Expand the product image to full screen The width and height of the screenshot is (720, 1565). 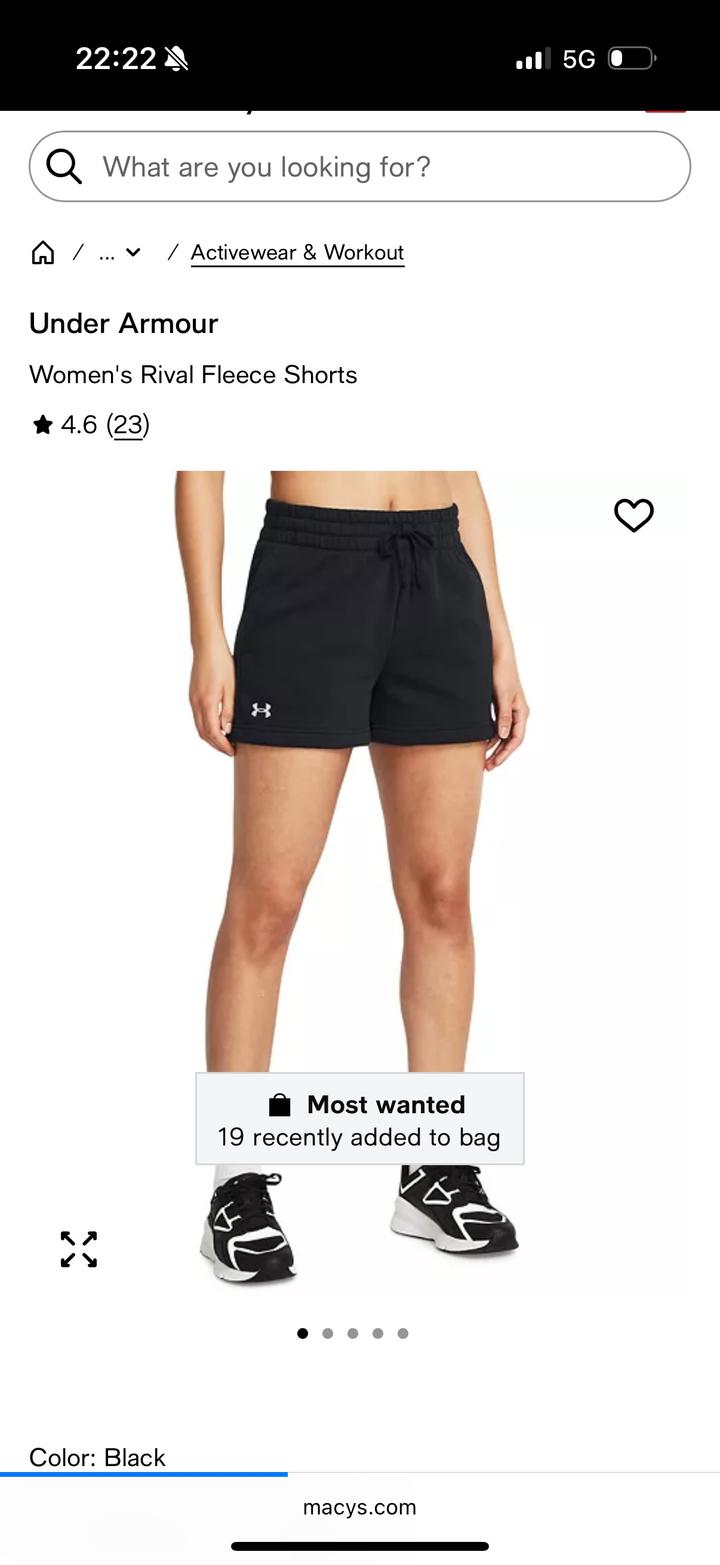[x=79, y=1249]
